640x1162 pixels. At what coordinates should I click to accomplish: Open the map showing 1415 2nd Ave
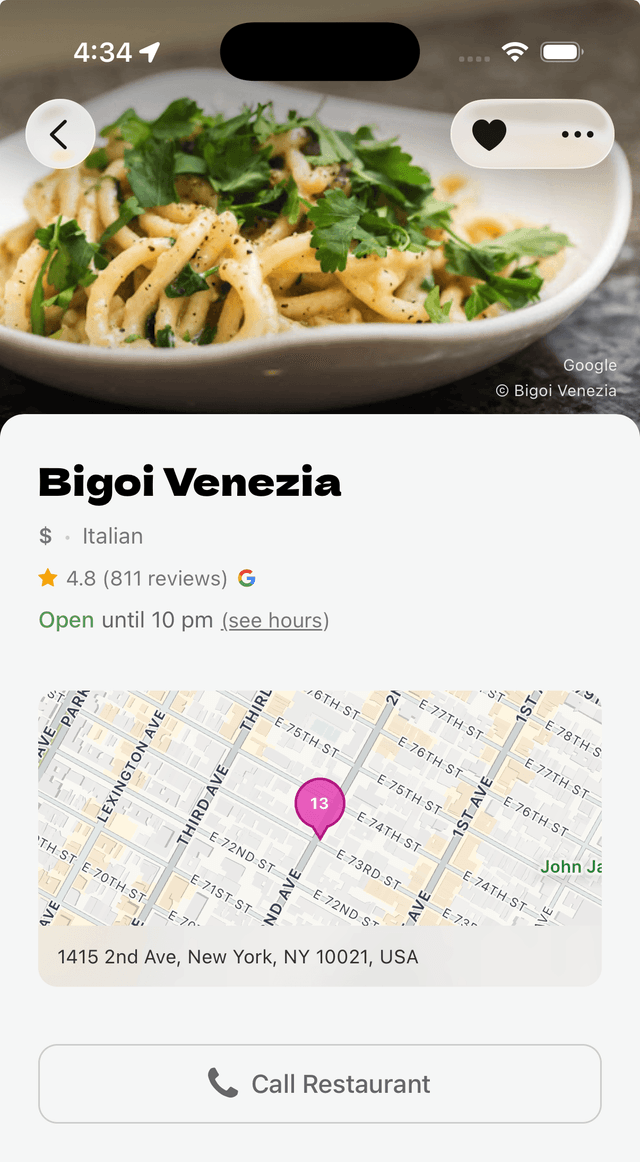click(x=320, y=808)
